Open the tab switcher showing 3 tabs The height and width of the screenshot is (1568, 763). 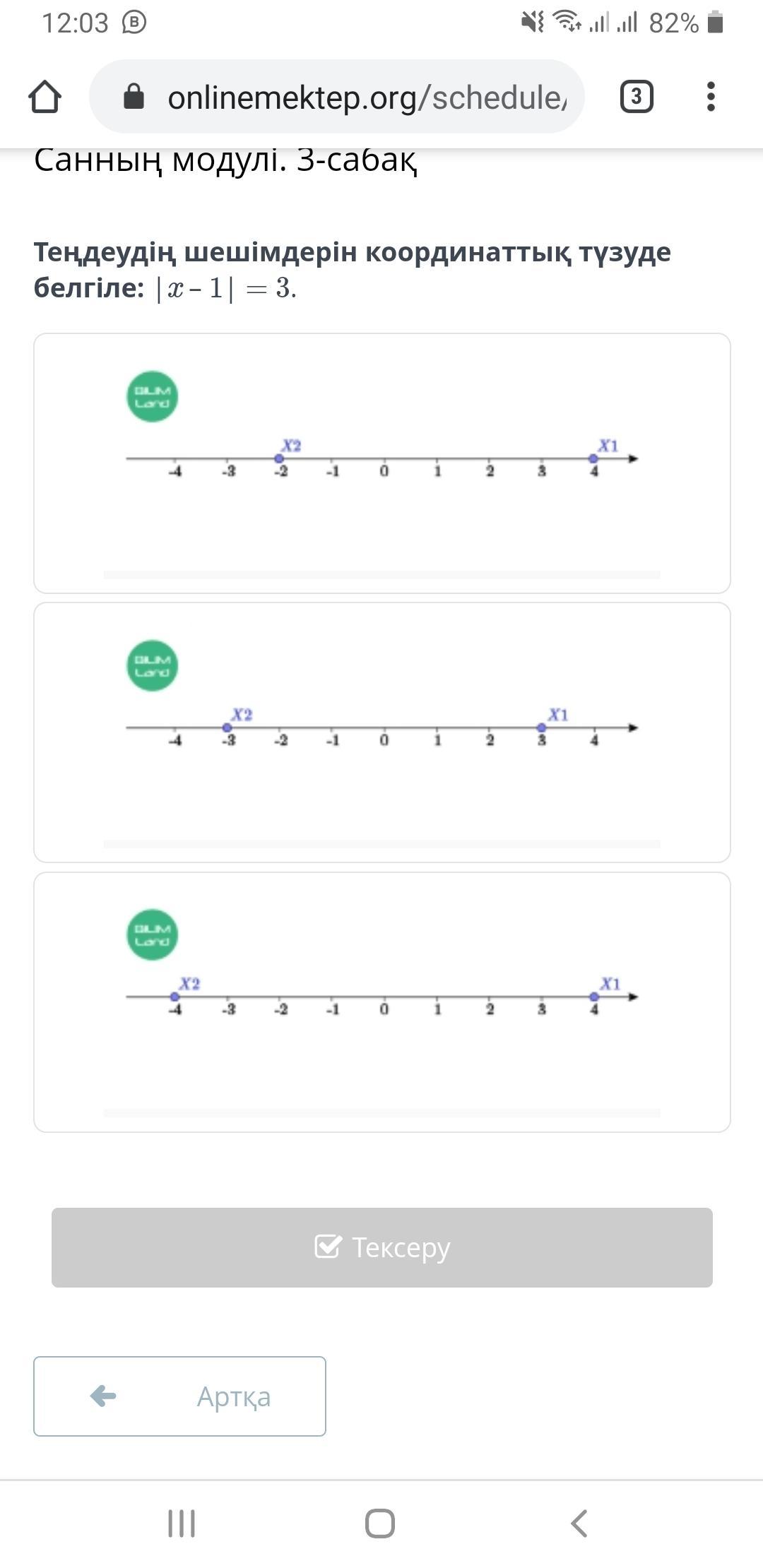(x=636, y=97)
